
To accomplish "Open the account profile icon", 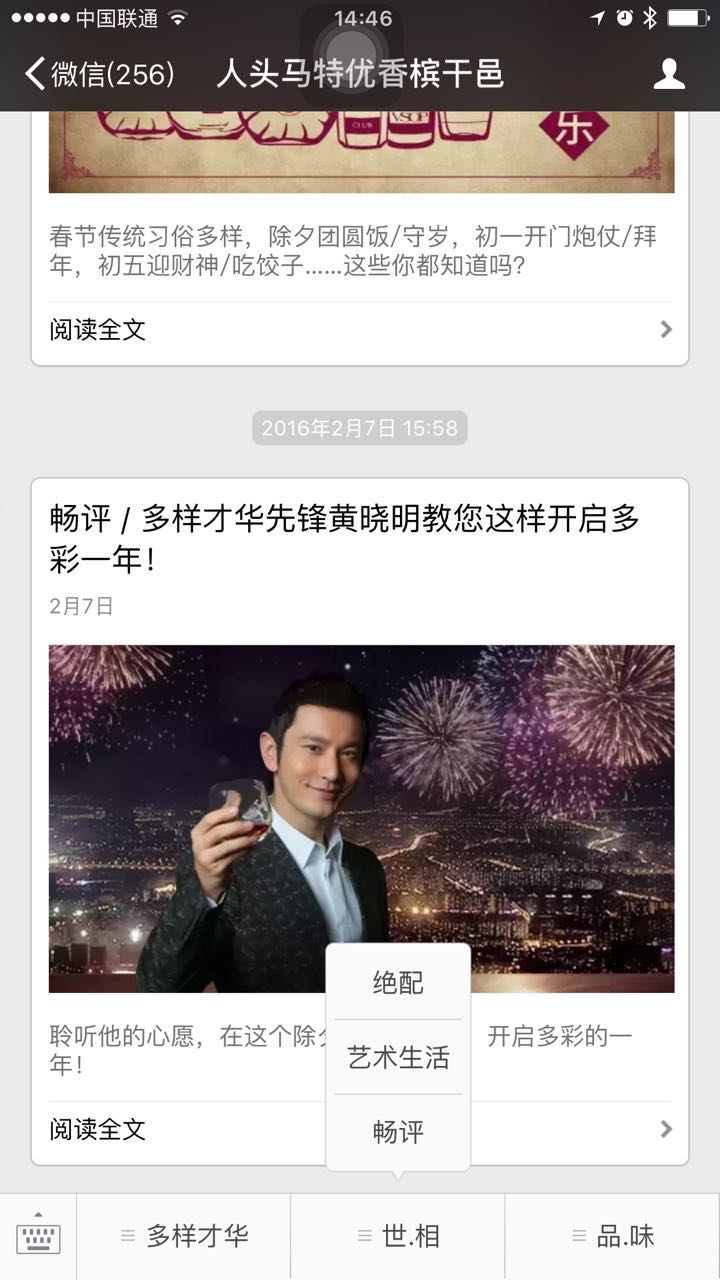I will tap(668, 73).
